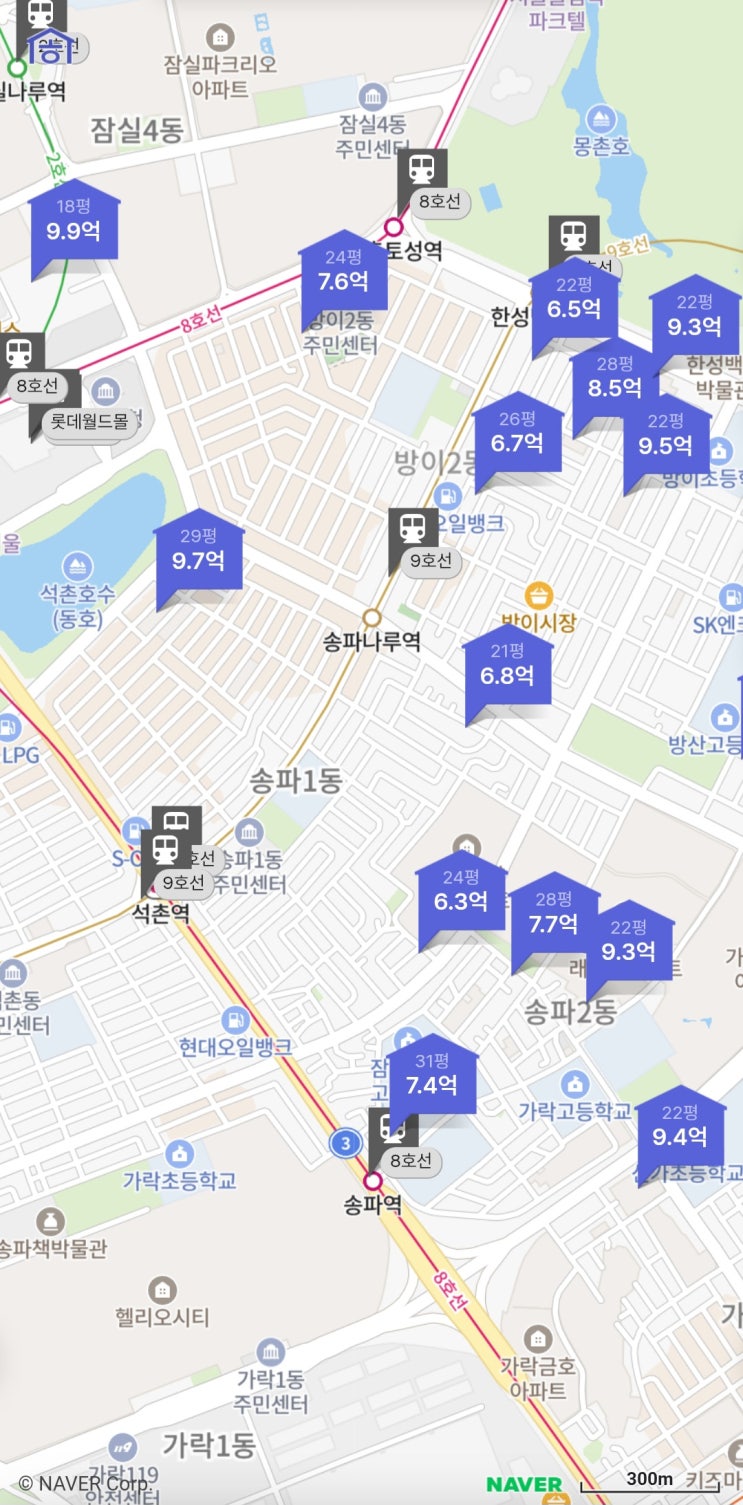Screen dimensions: 743x1505
Task: View the 31평 7.4억 marker near 송파역
Action: 432,1076
